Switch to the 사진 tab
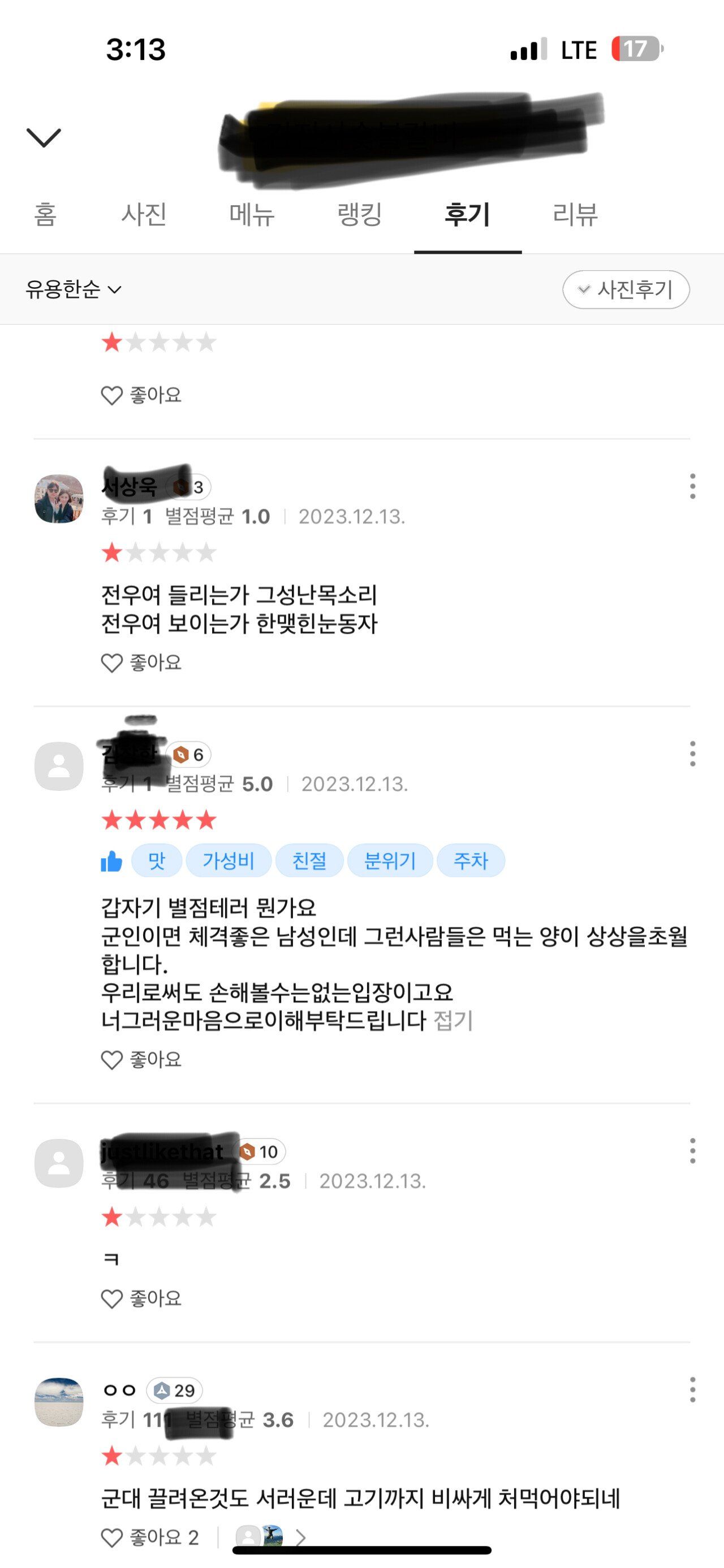 pos(144,214)
